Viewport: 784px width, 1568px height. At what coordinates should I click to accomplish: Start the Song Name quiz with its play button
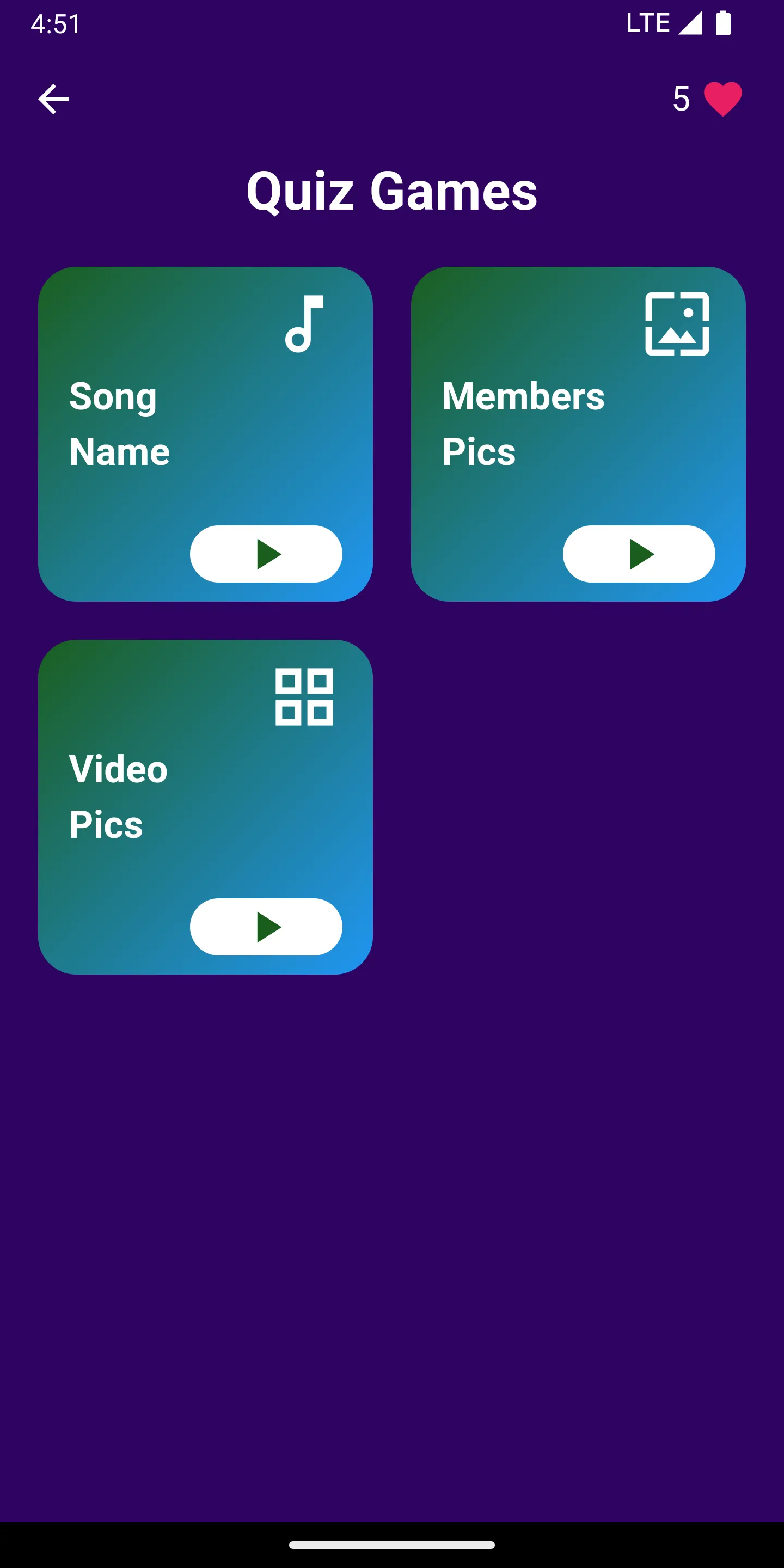point(266,554)
